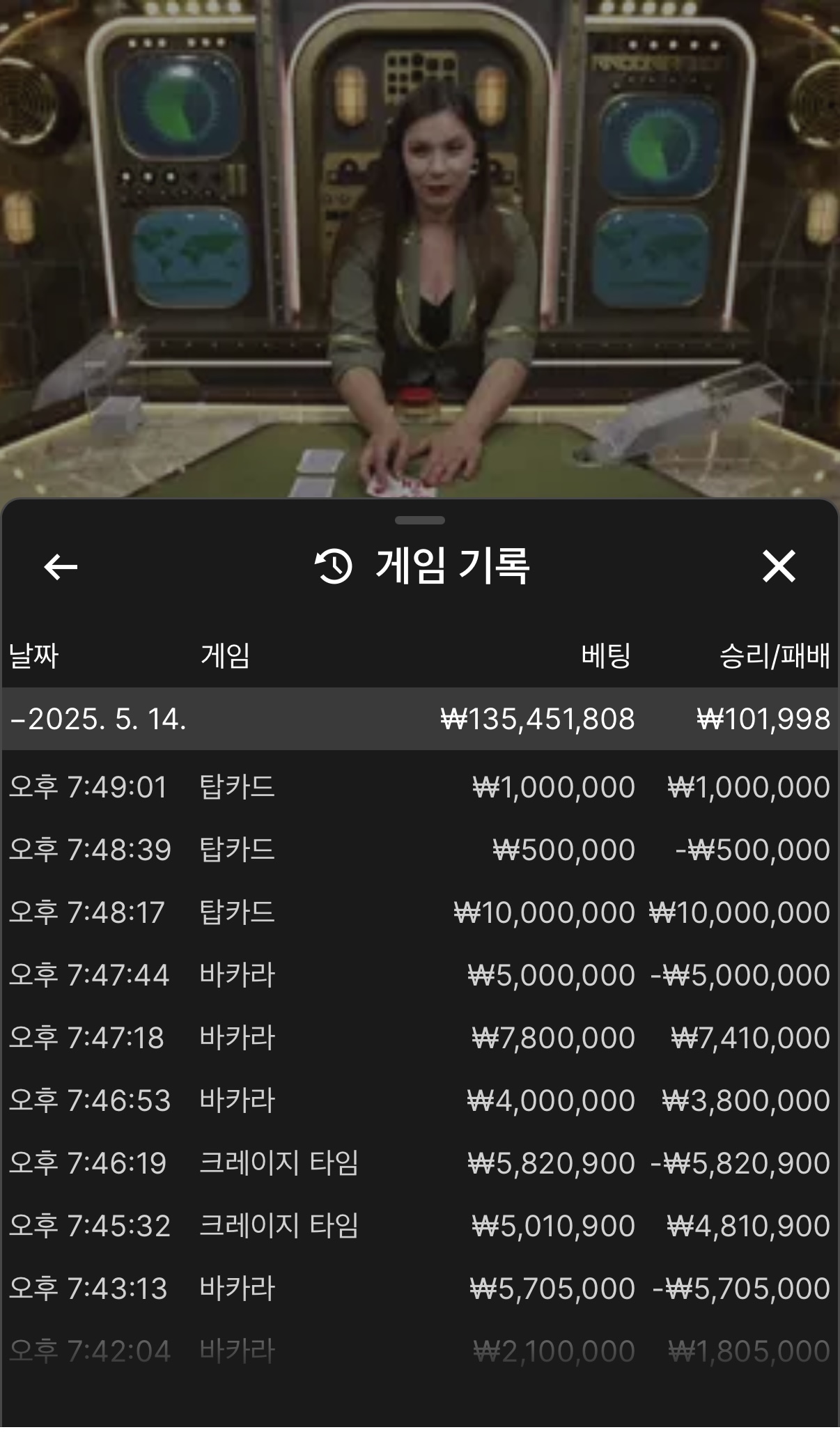The image size is (840, 1432).
Task: Close the game history panel
Action: click(778, 566)
